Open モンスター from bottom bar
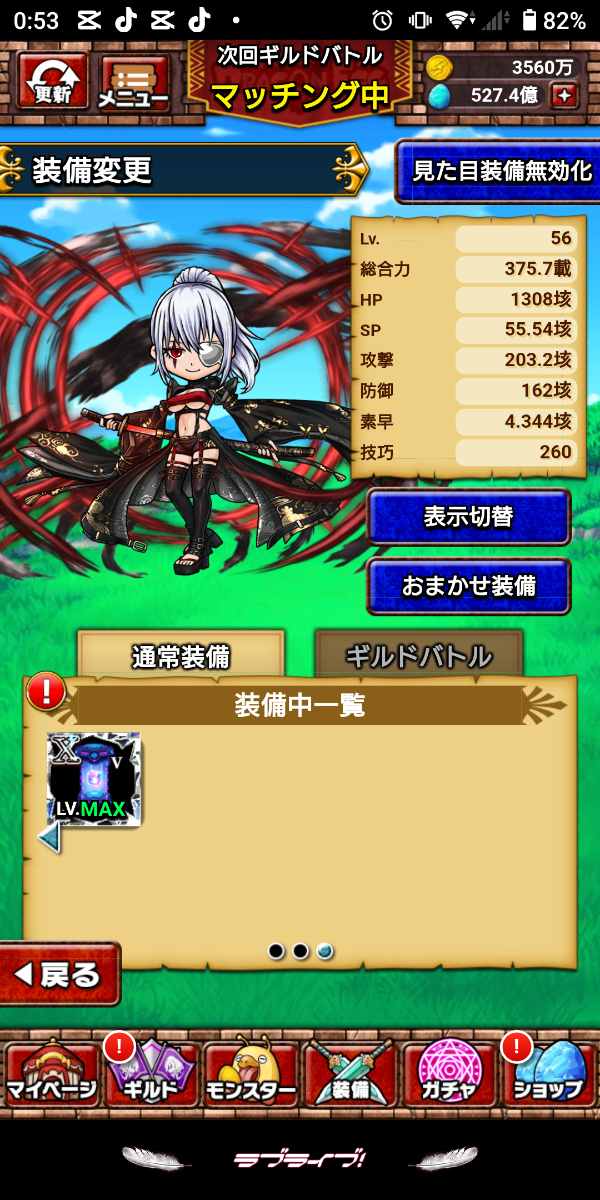 click(x=251, y=1075)
